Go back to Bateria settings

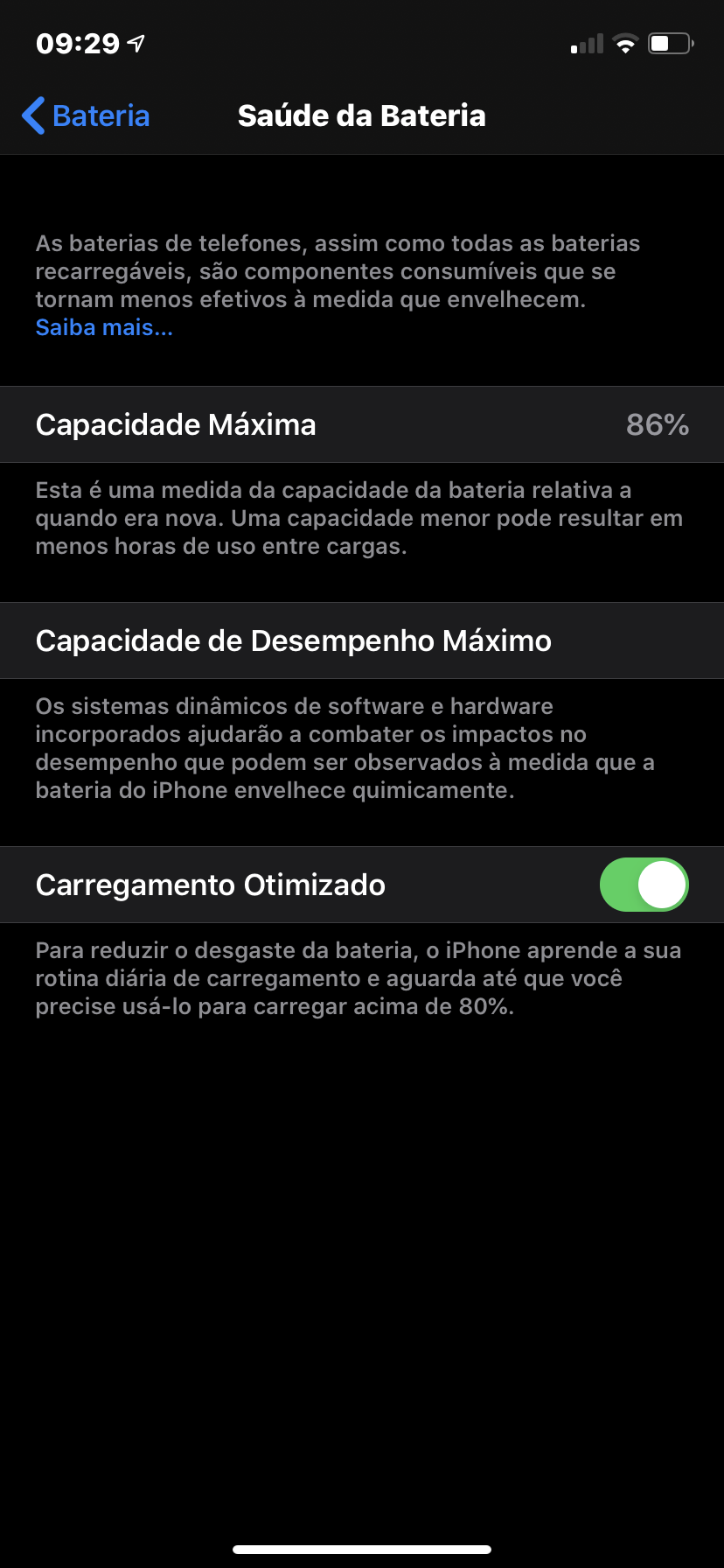[x=86, y=115]
